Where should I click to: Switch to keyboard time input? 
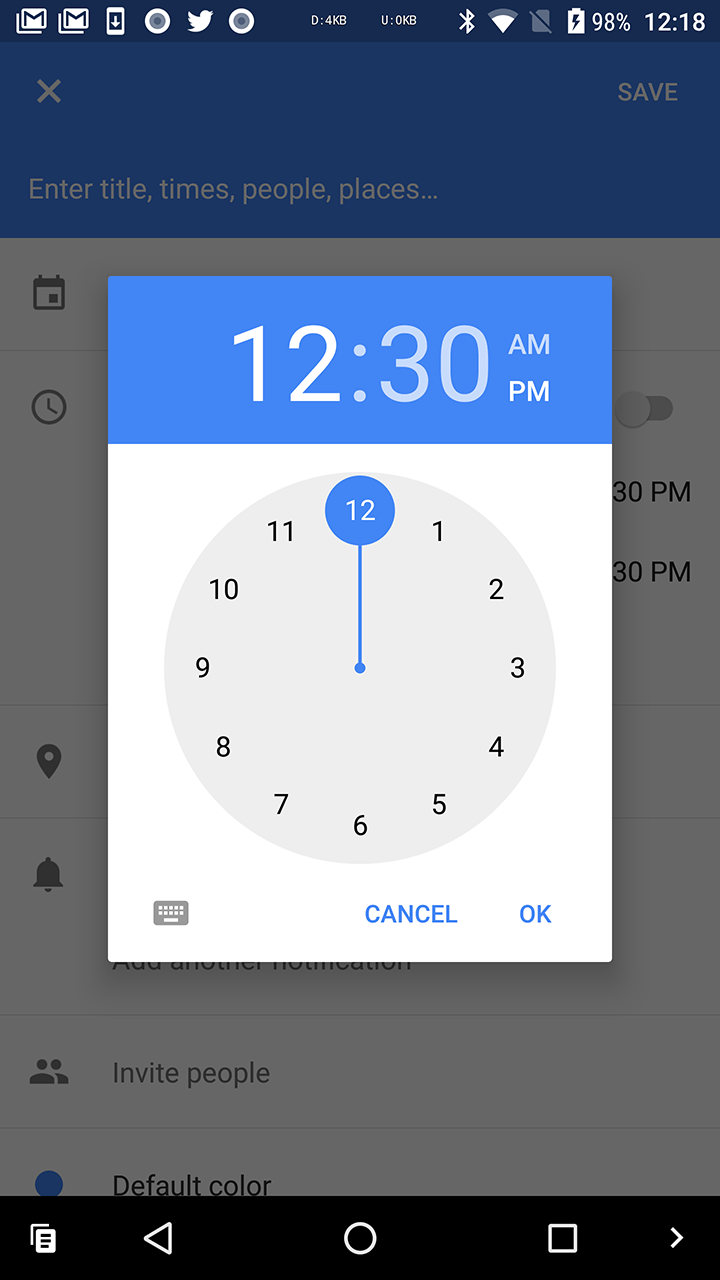[x=171, y=913]
